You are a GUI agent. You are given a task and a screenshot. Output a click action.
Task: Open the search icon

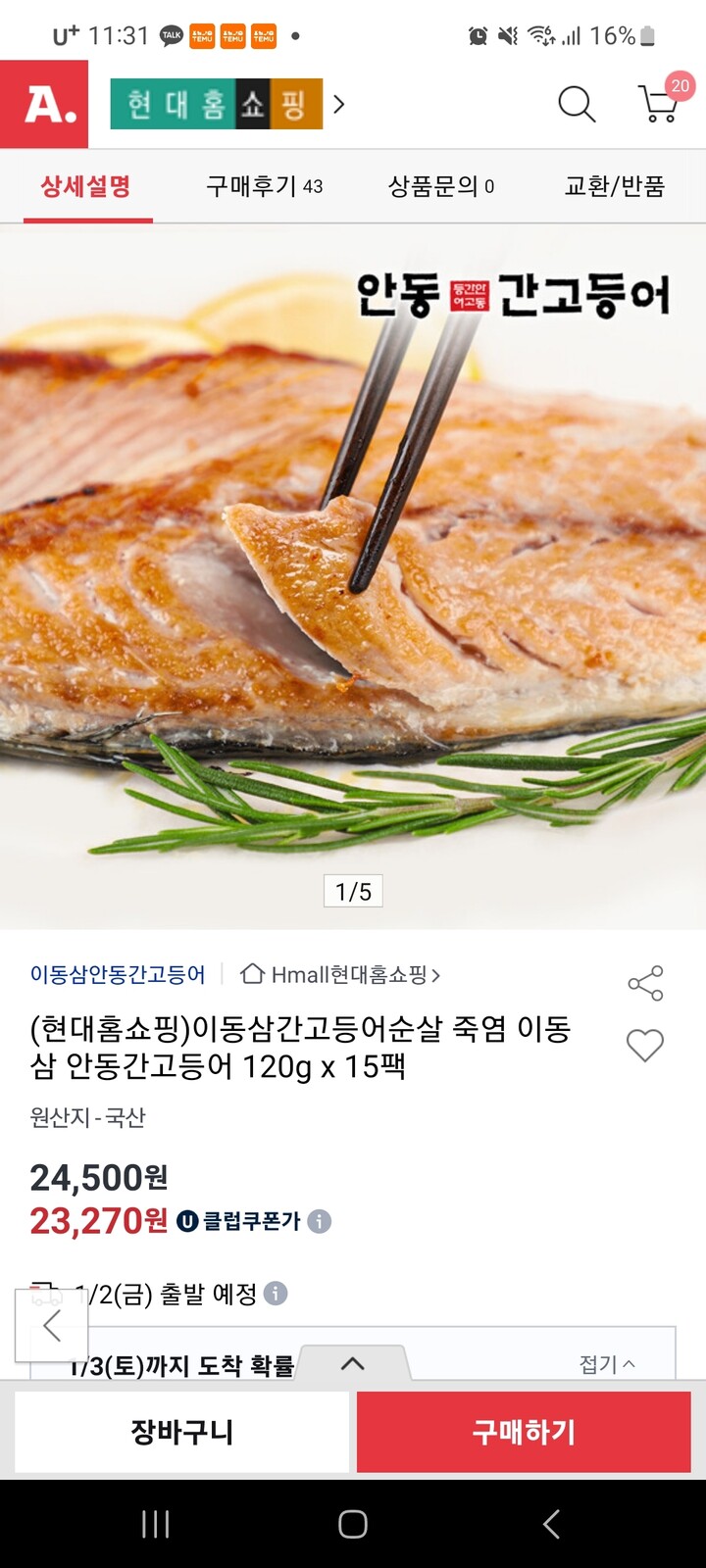coord(577,104)
